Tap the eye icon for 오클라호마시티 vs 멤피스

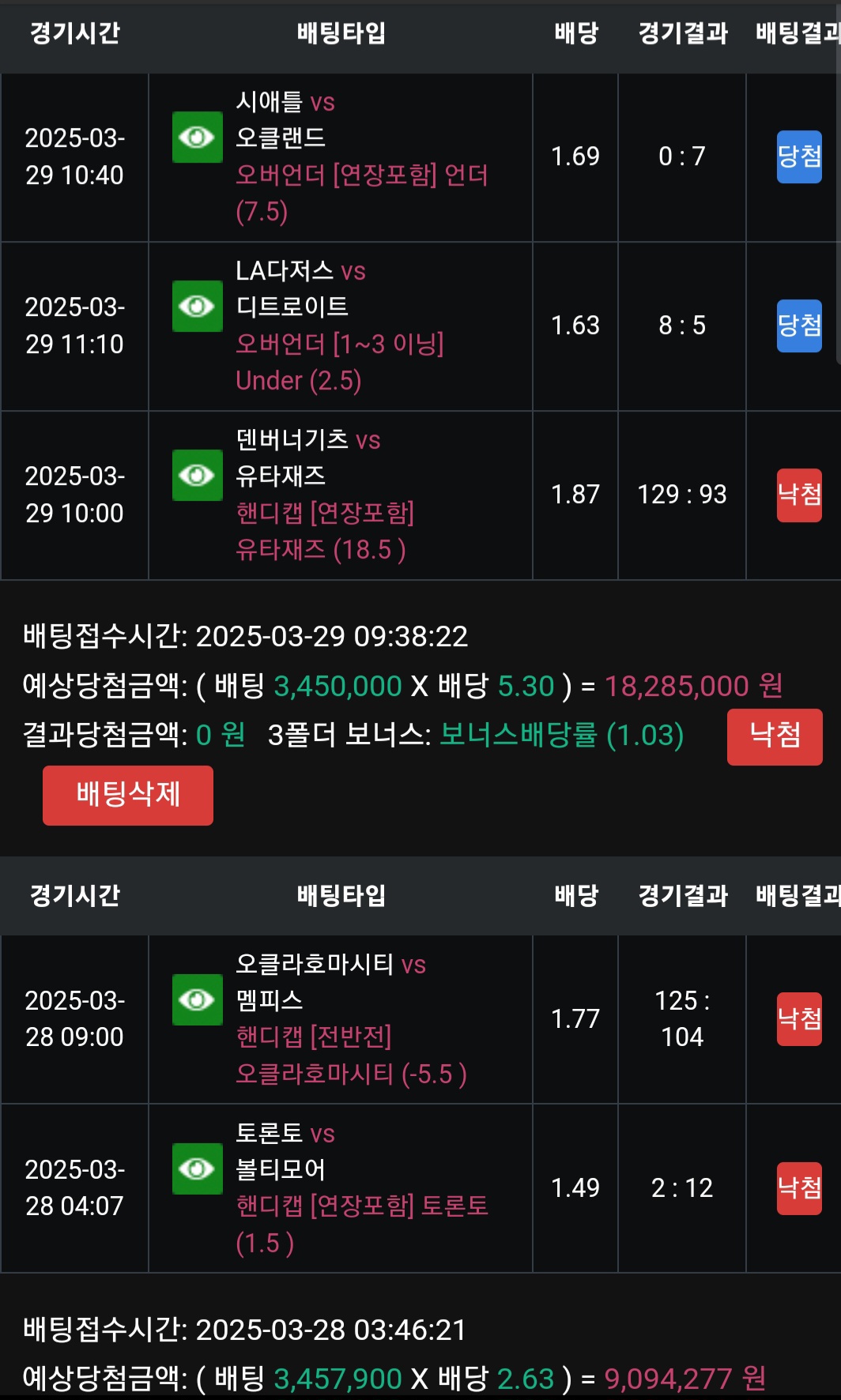point(198,999)
